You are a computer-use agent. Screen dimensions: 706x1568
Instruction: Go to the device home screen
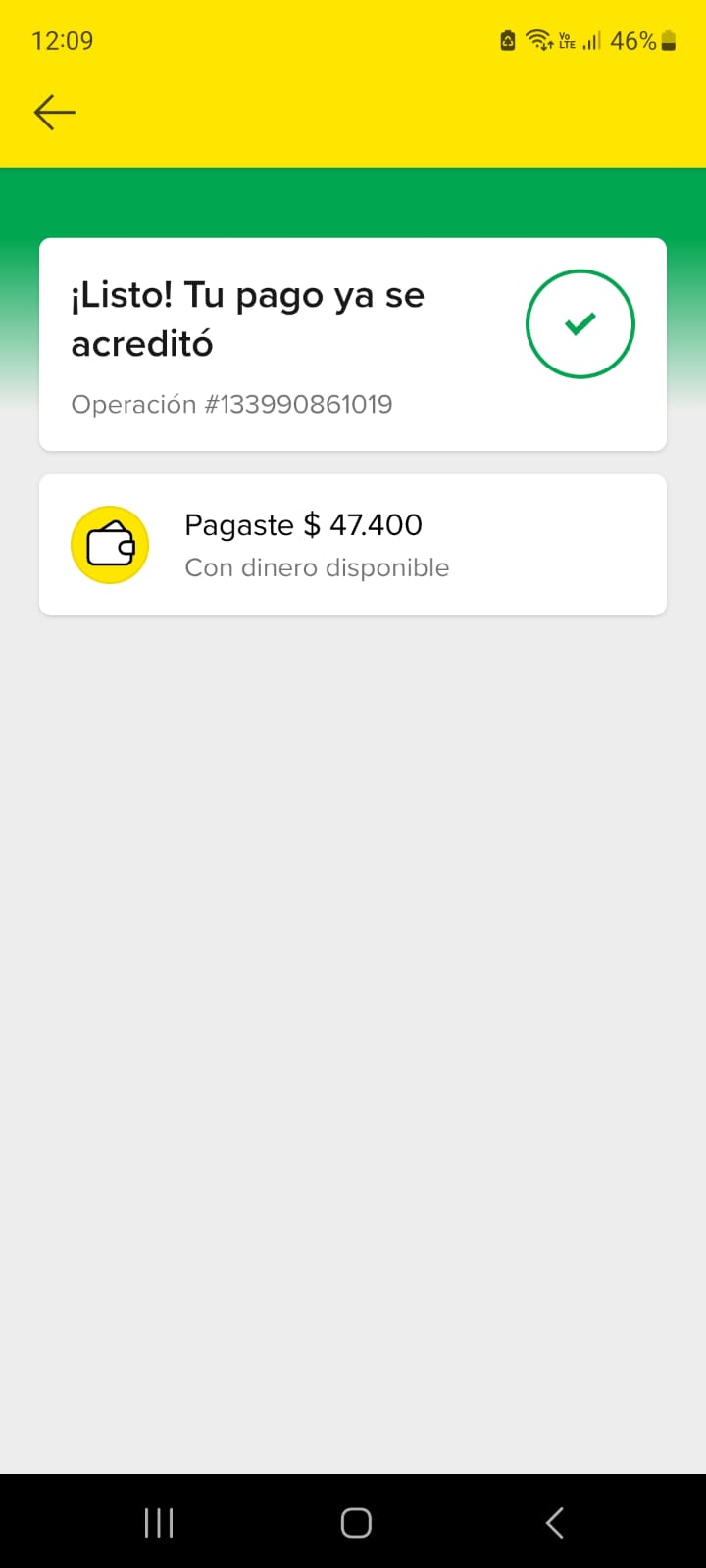pos(356,1522)
